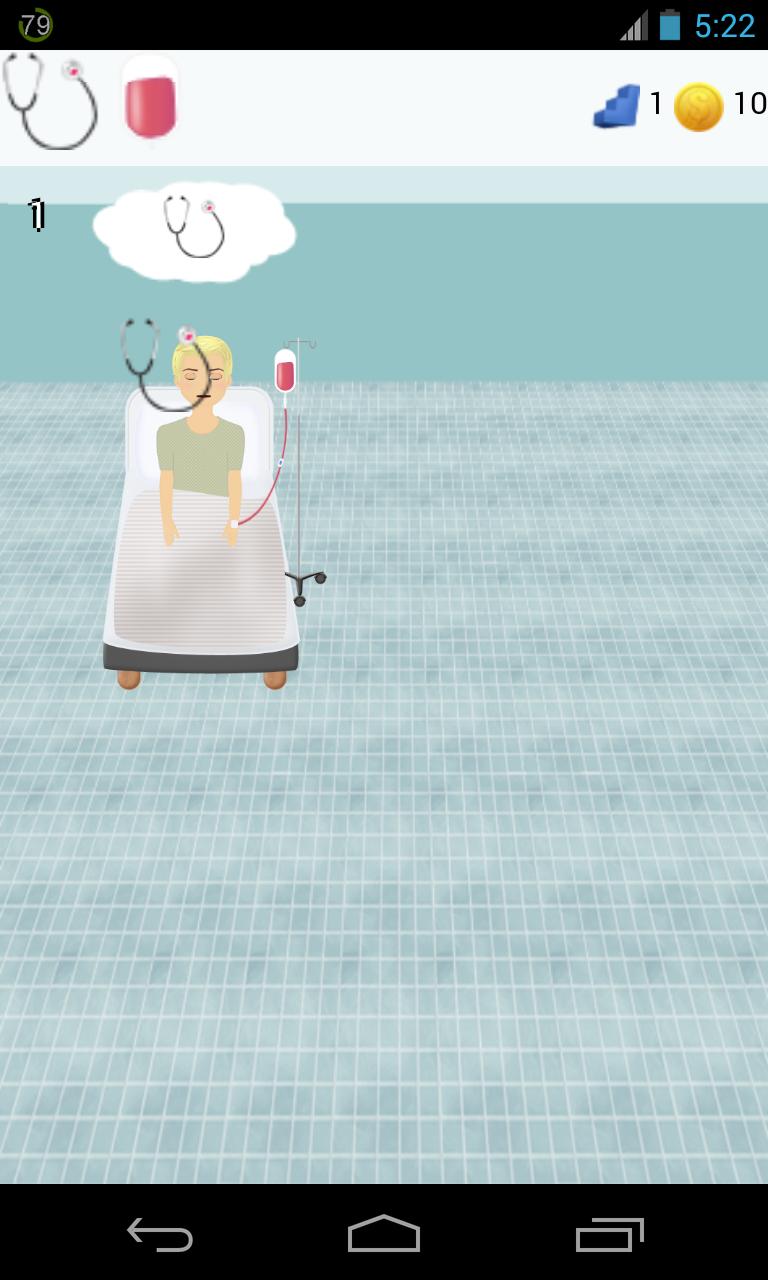Go to the home screen
The image size is (768, 1280).
(384, 1234)
